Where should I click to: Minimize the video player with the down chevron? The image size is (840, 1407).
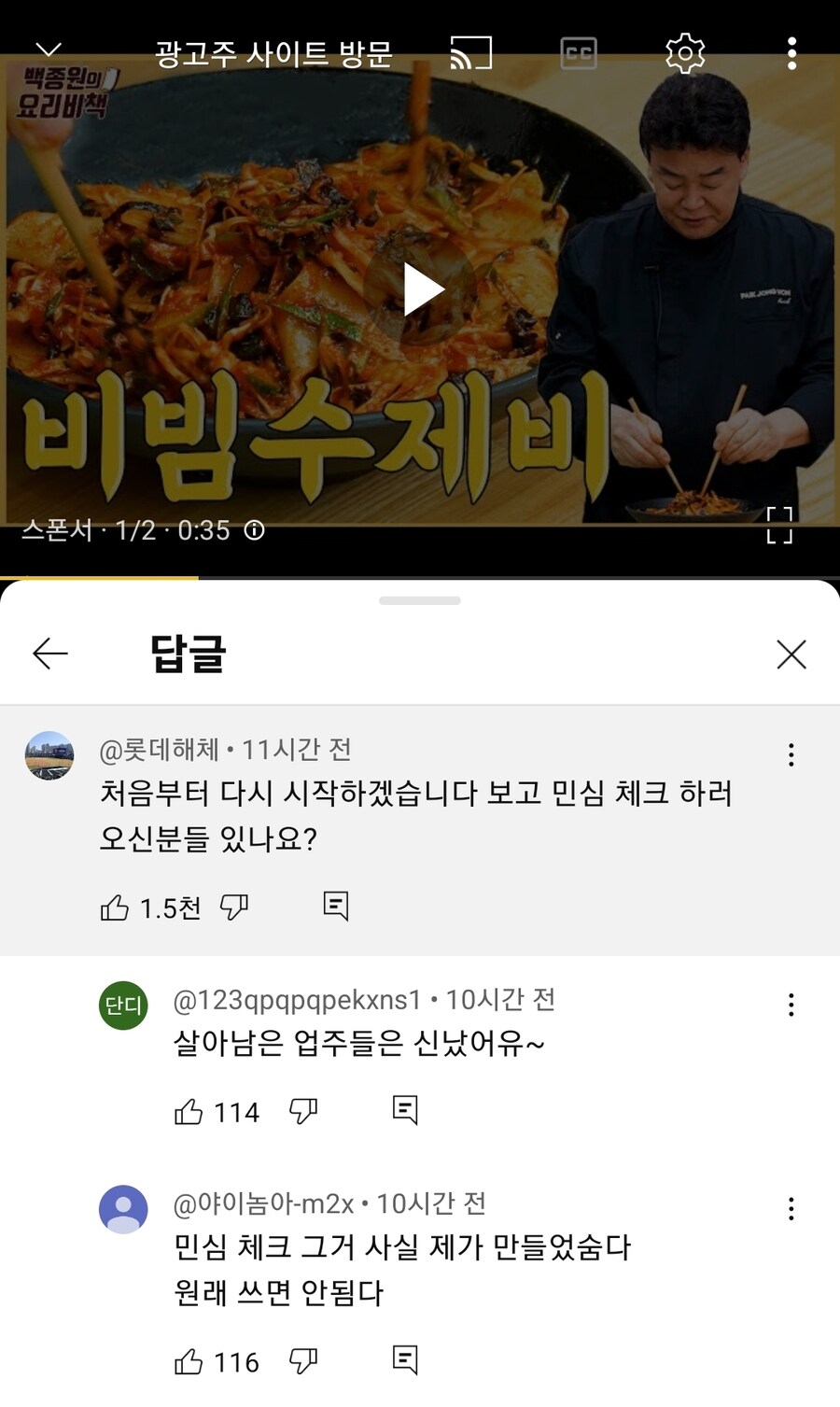[49, 50]
